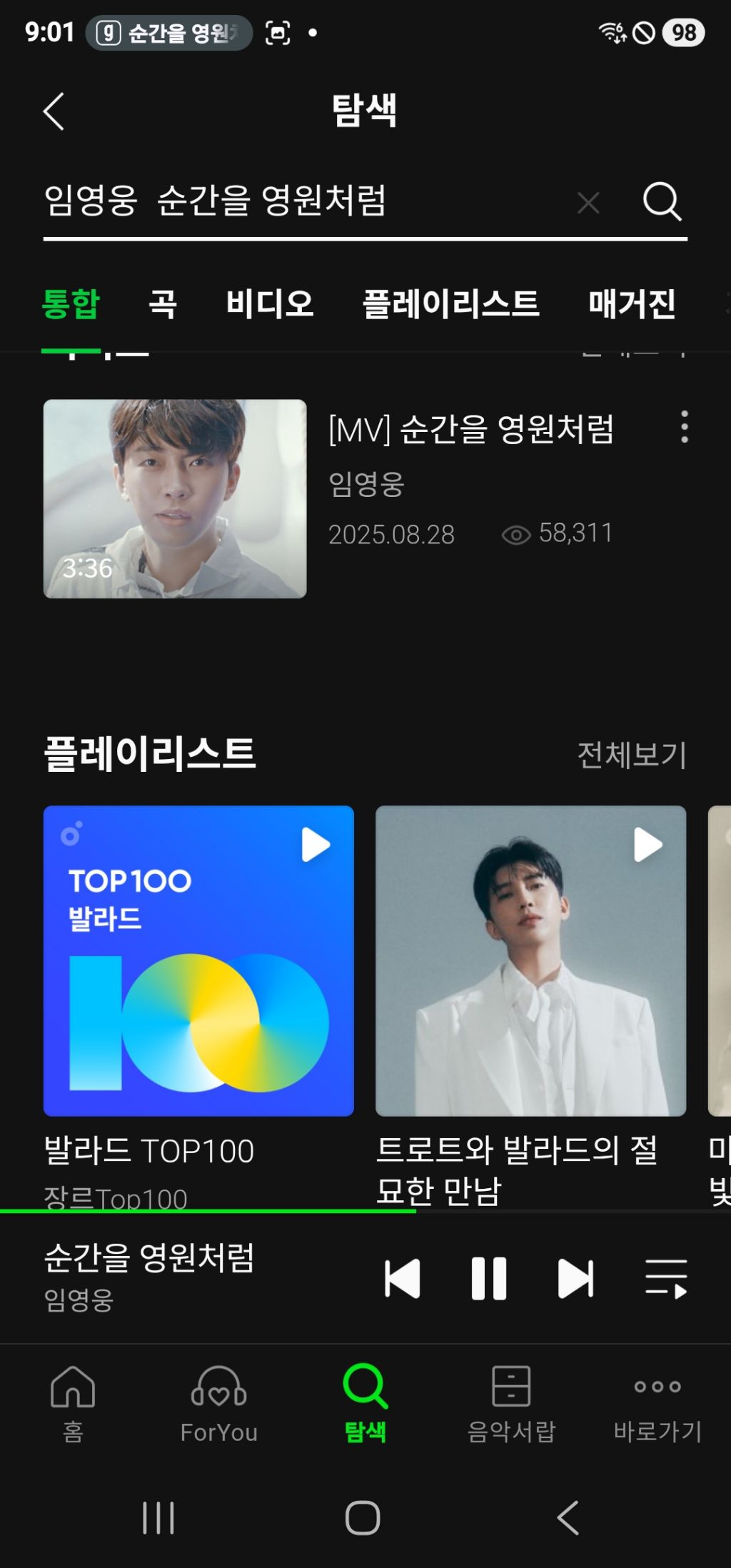Open the [MV] 순간을 영원처럼 video
This screenshot has width=731, height=1568.
tap(175, 498)
